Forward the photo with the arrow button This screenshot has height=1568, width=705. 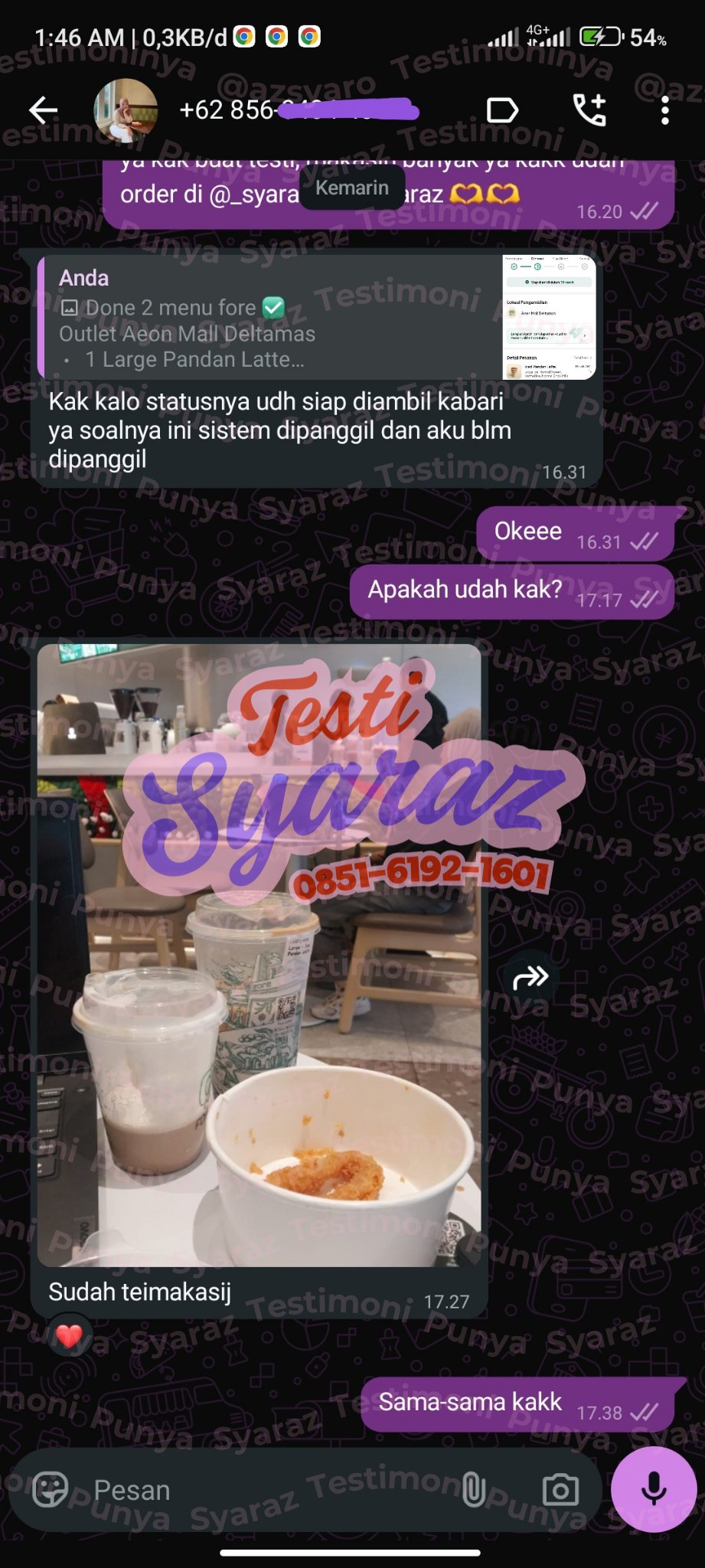pyautogui.click(x=530, y=978)
